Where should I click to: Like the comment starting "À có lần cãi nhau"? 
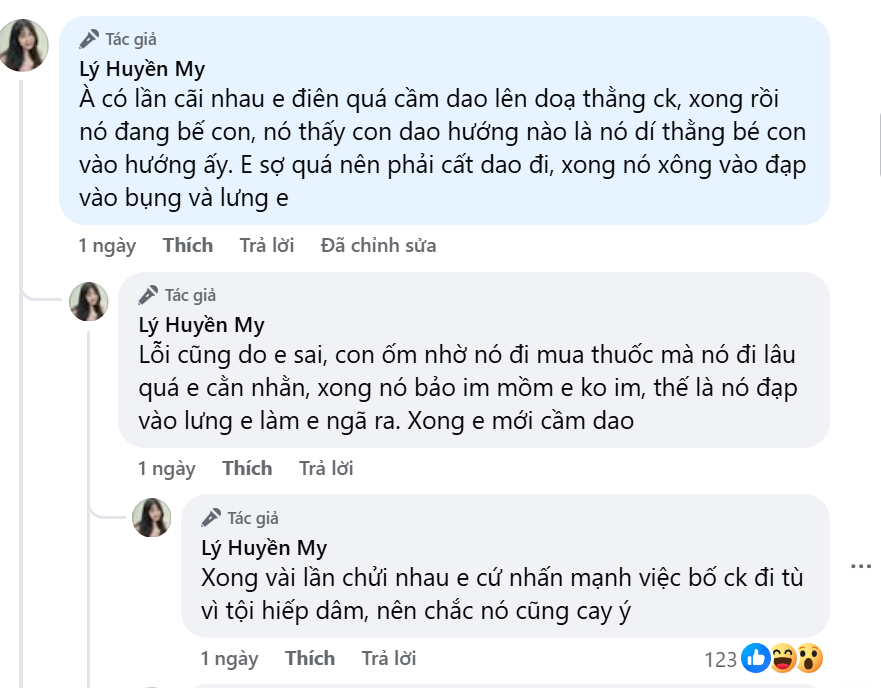[188, 245]
